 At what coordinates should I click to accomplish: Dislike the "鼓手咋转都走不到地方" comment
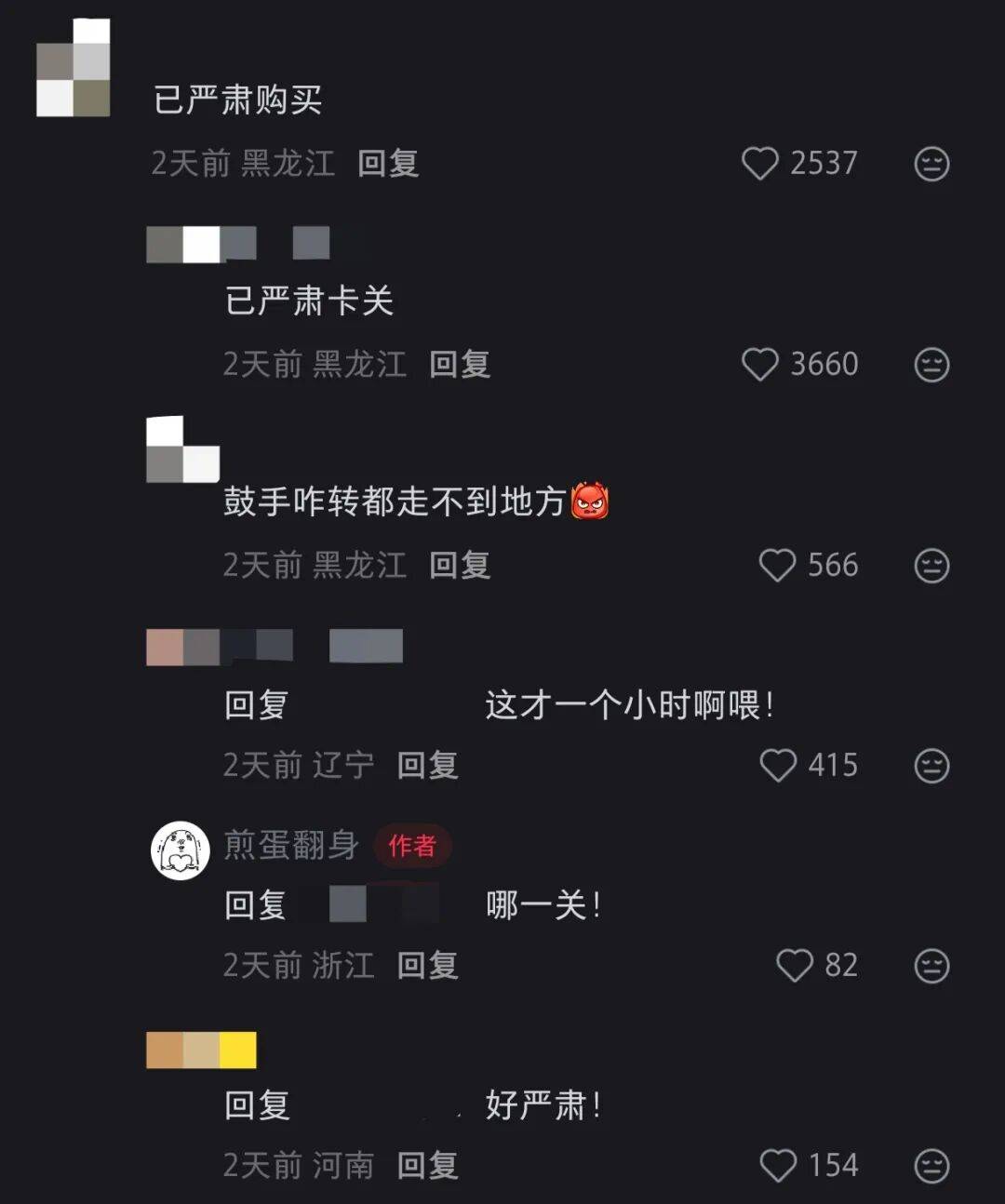coord(931,565)
